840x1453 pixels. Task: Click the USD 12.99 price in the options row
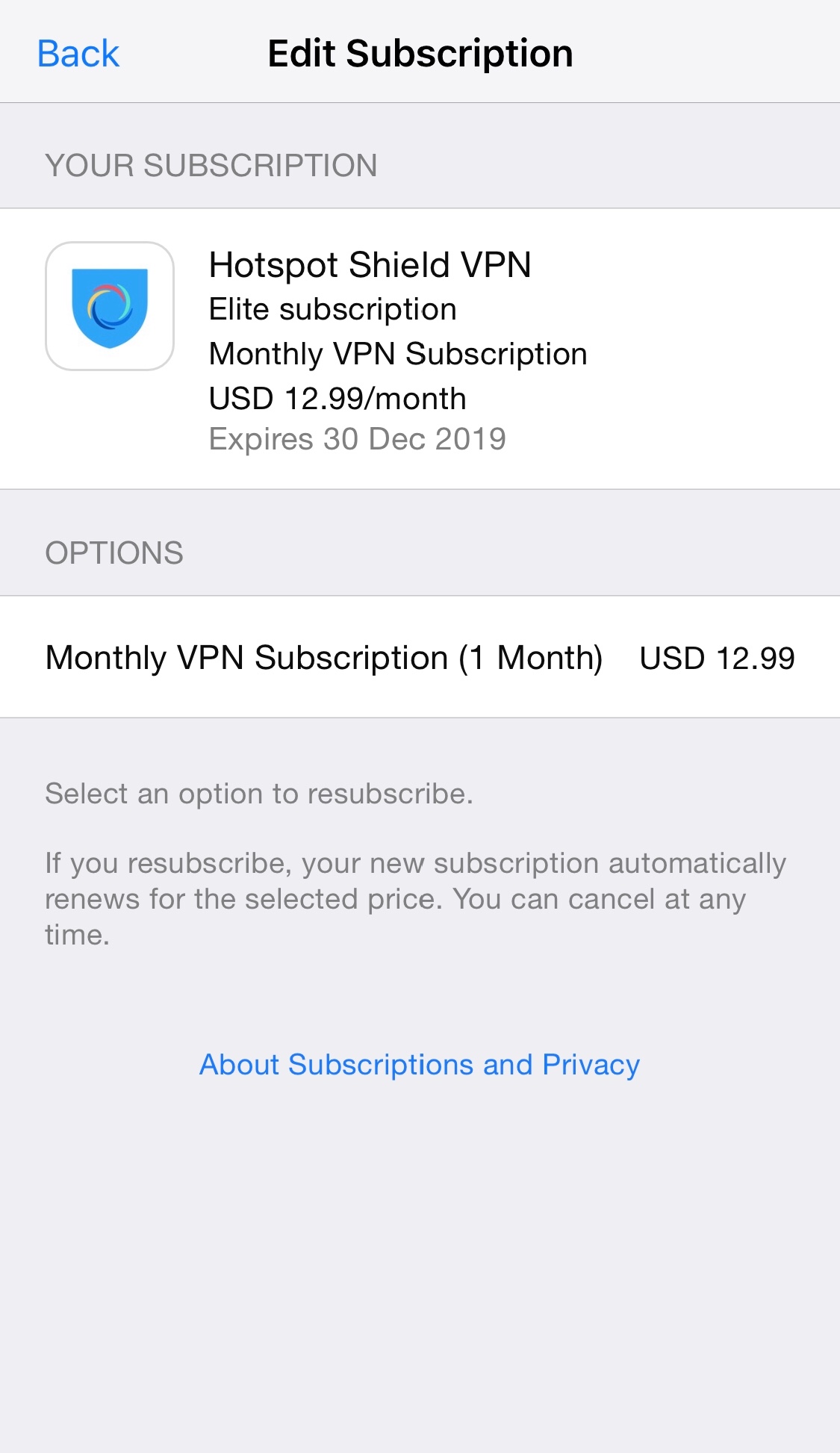tap(717, 658)
